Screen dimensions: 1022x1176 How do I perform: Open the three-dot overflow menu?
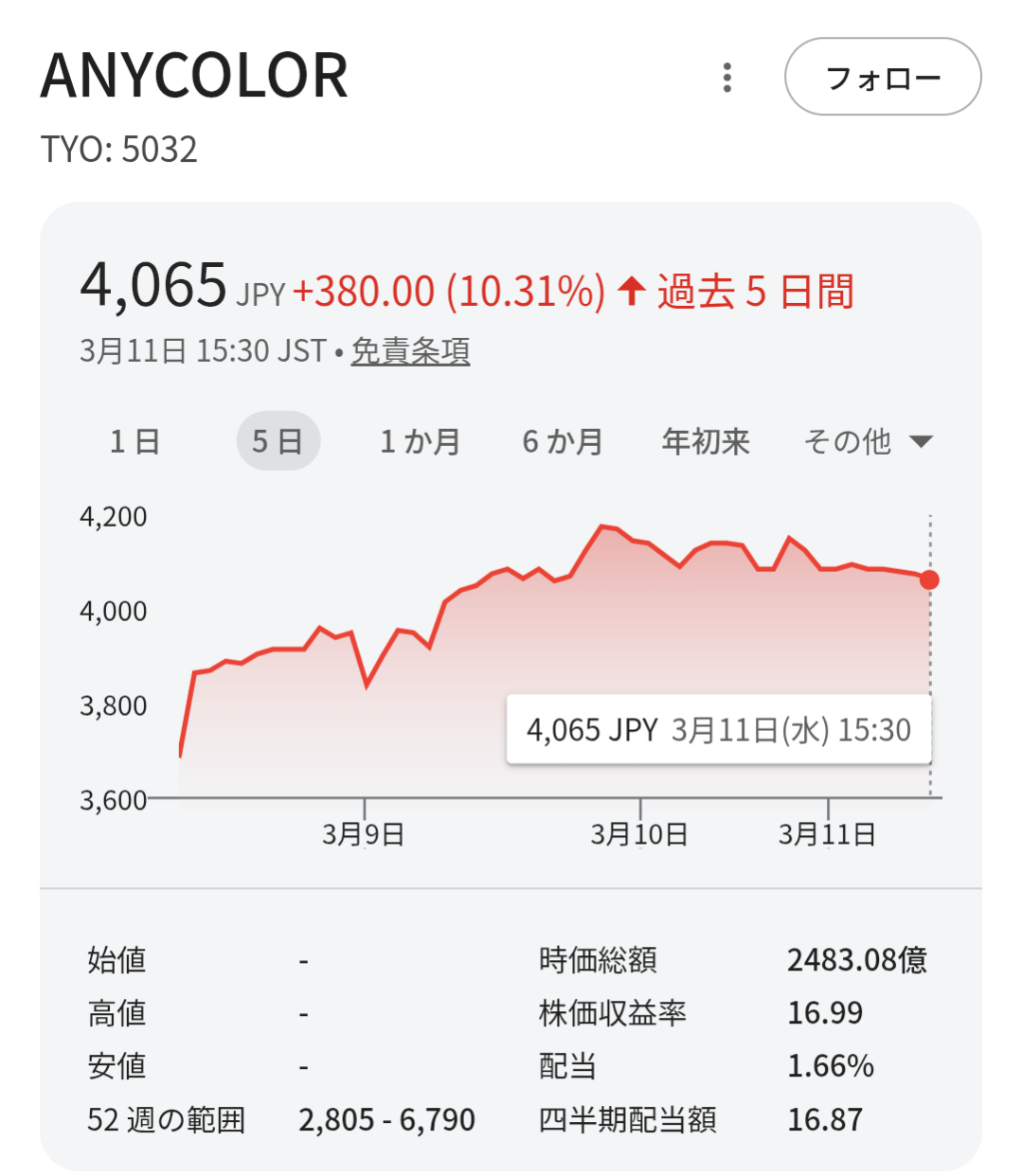click(x=727, y=78)
